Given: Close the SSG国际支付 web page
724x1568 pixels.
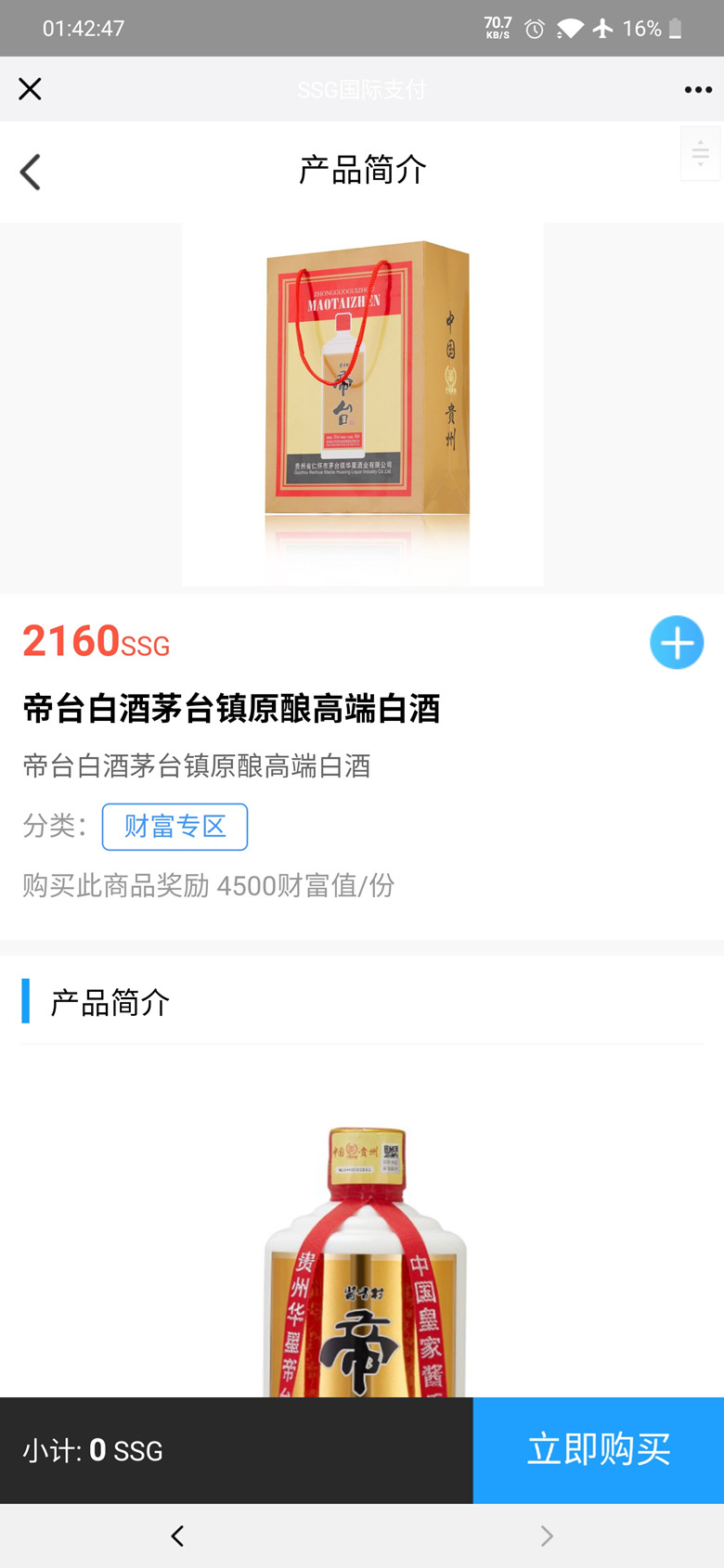Looking at the screenshot, I should tap(30, 89).
